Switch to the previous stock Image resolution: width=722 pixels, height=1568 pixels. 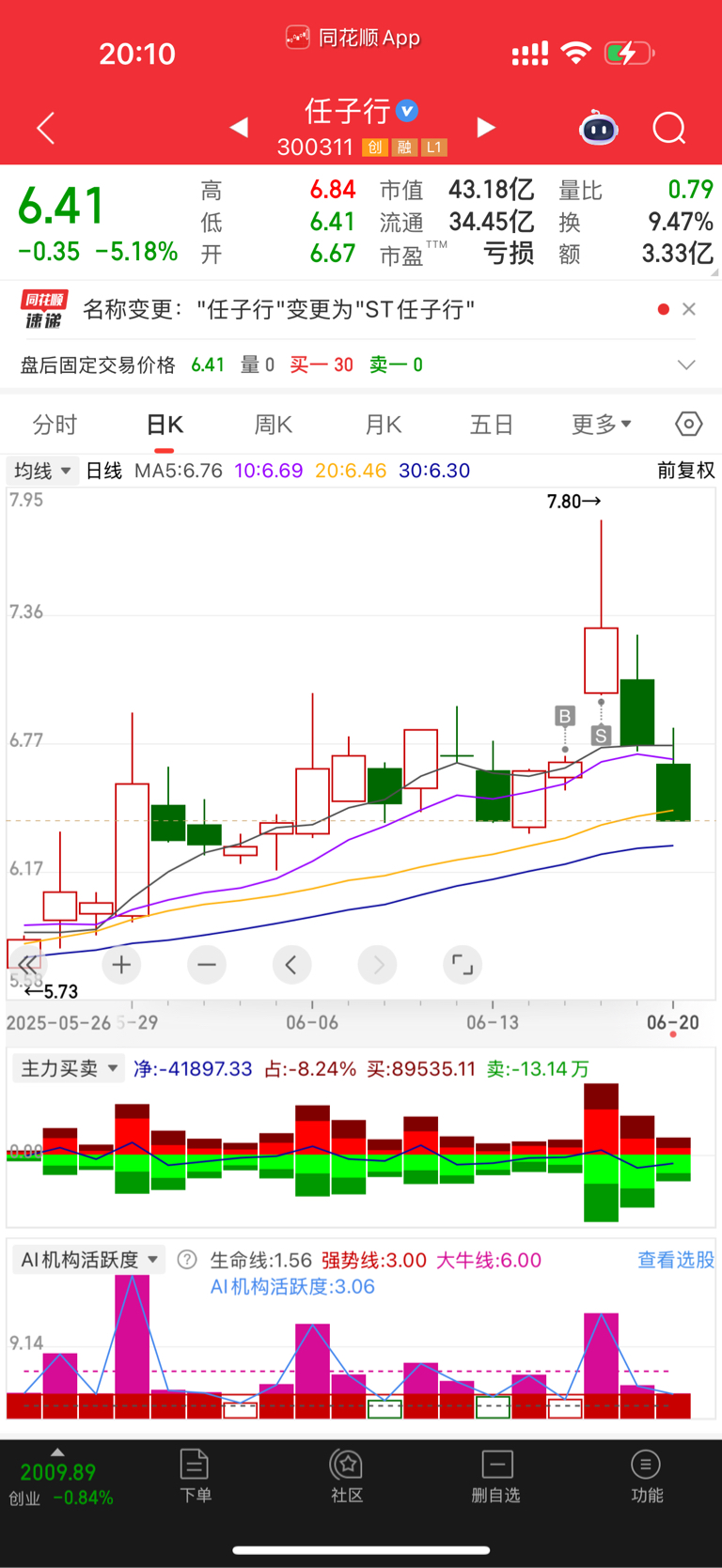(239, 127)
